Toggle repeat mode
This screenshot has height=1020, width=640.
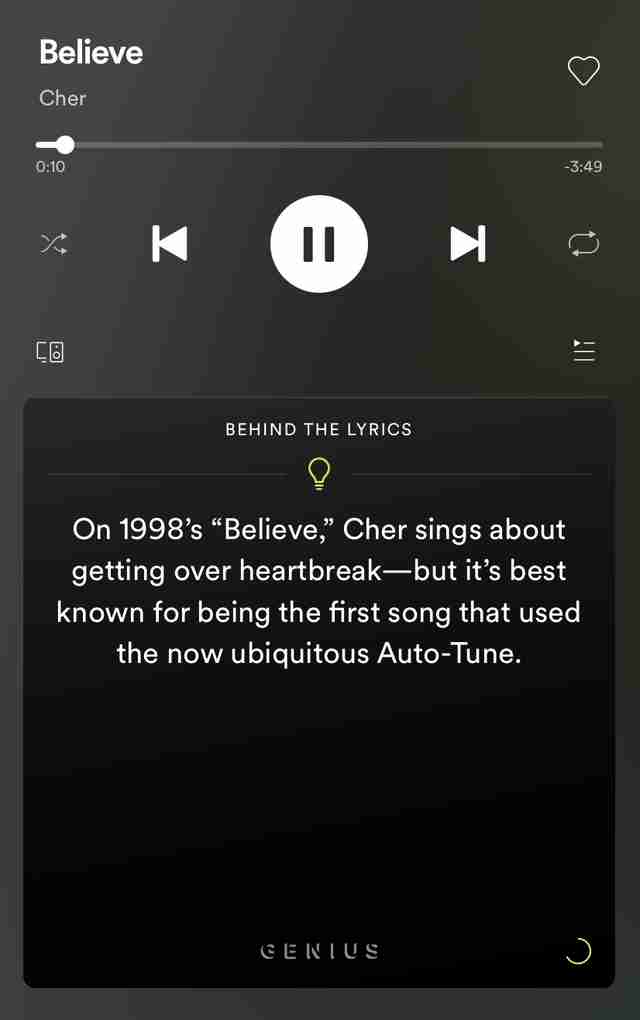(583, 244)
